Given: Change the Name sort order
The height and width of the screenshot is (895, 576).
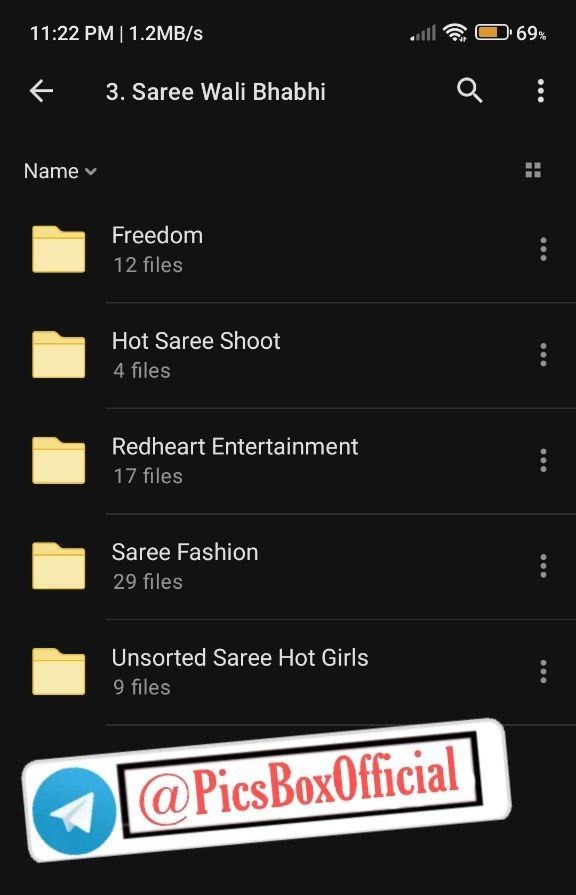Looking at the screenshot, I should click(60, 171).
